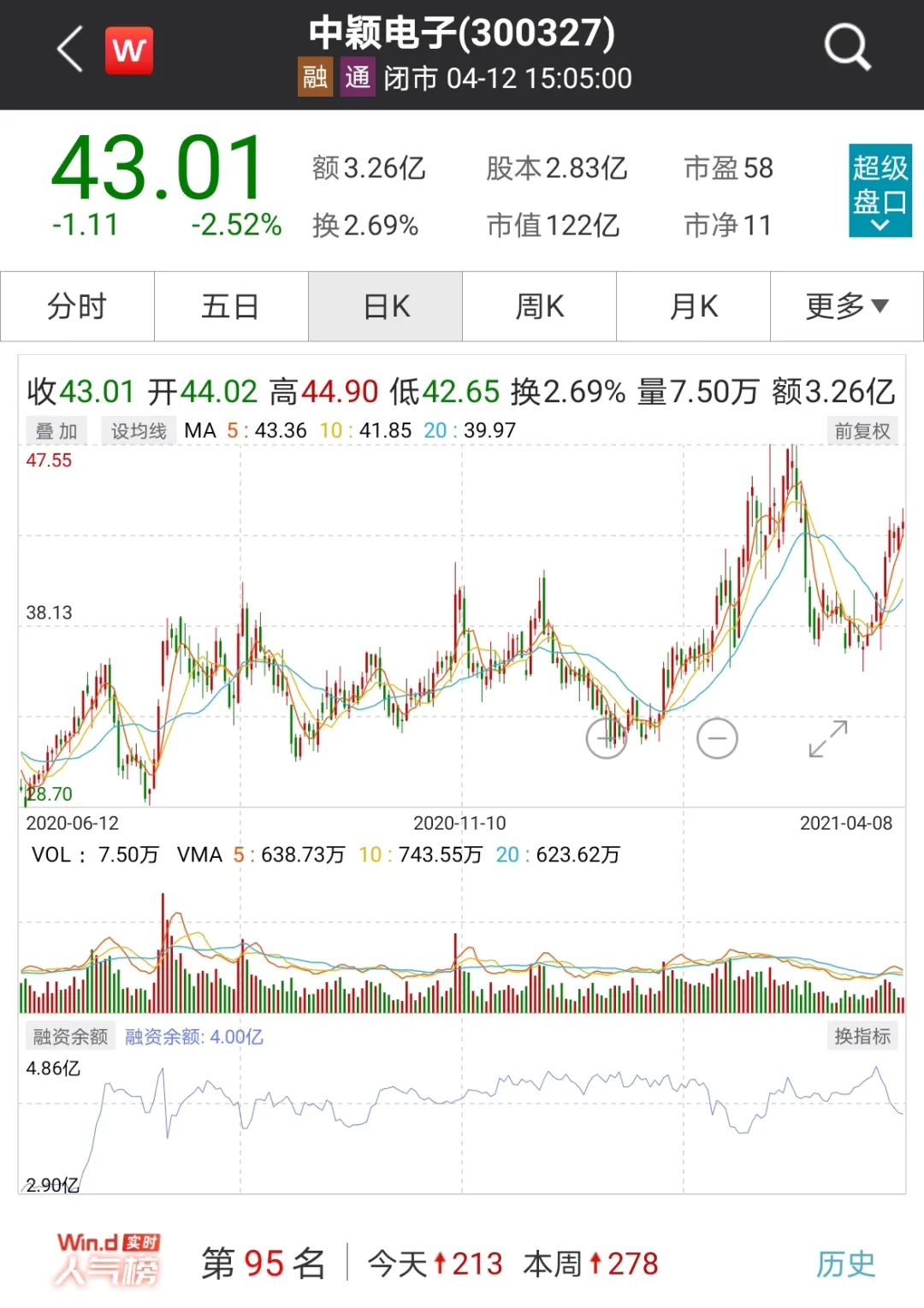Open the 更多 chart period dropdown
This screenshot has width=924, height=1308.
[x=847, y=306]
